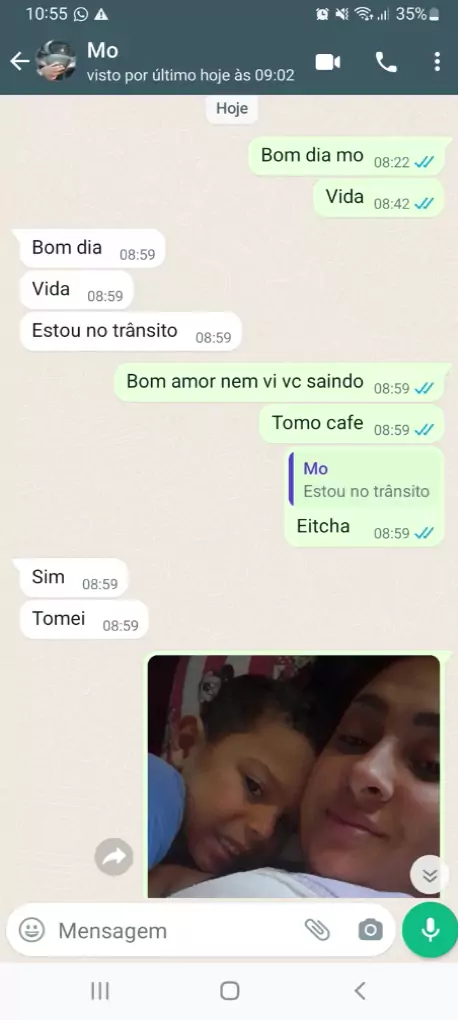Open recent apps
The image size is (458, 1020).
100,991
